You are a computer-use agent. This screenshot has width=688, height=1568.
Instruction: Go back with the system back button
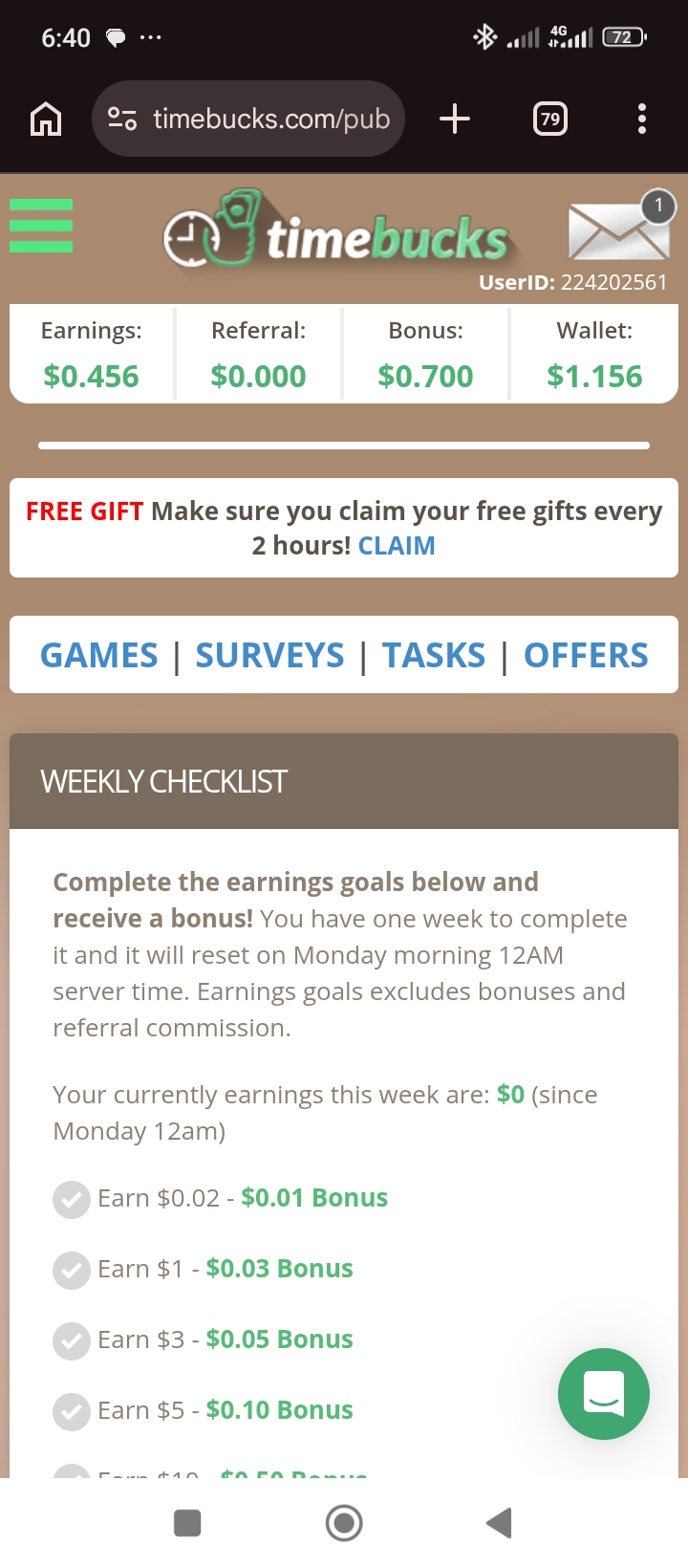499,1523
